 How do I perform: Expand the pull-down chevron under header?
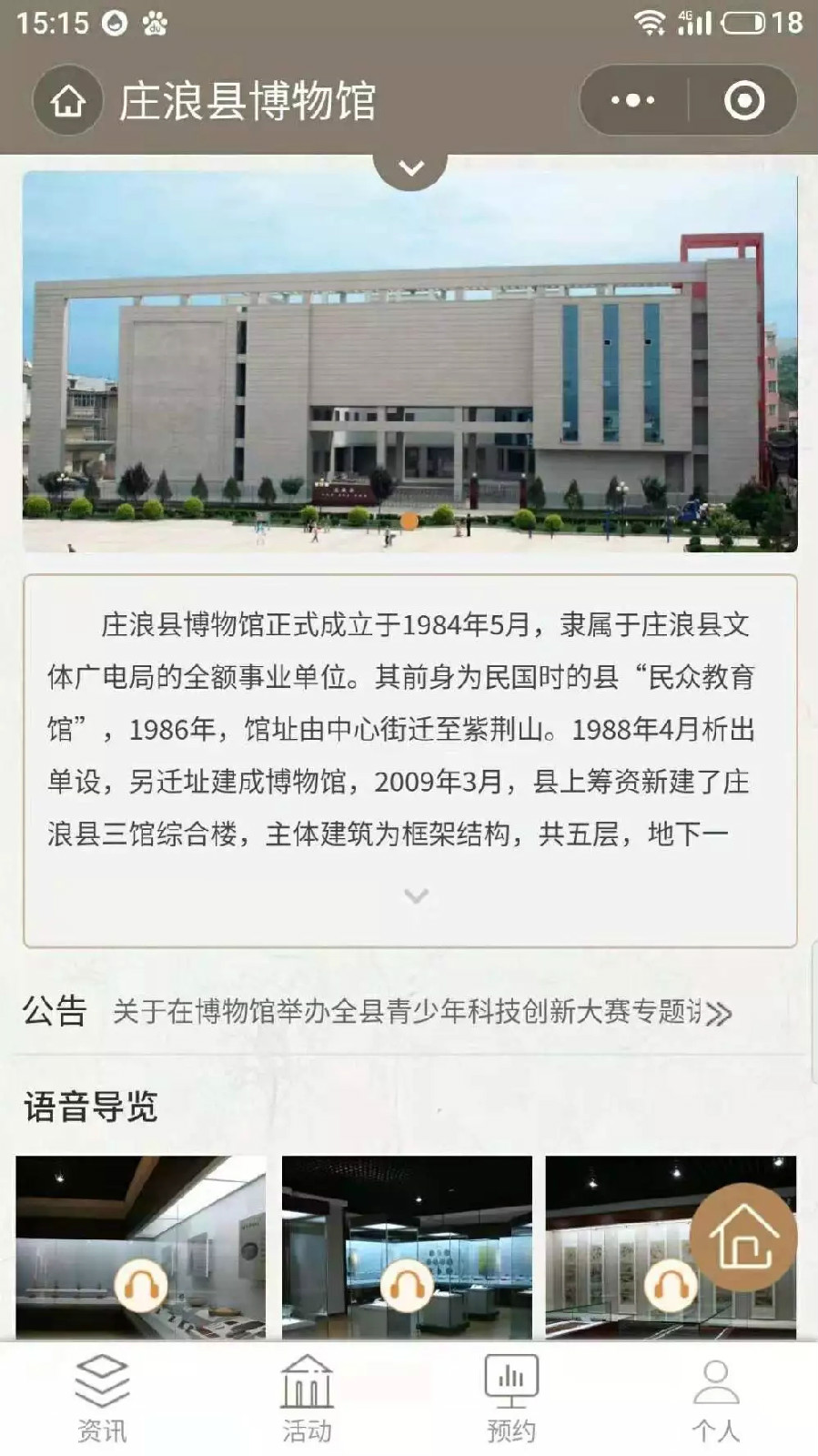(411, 168)
